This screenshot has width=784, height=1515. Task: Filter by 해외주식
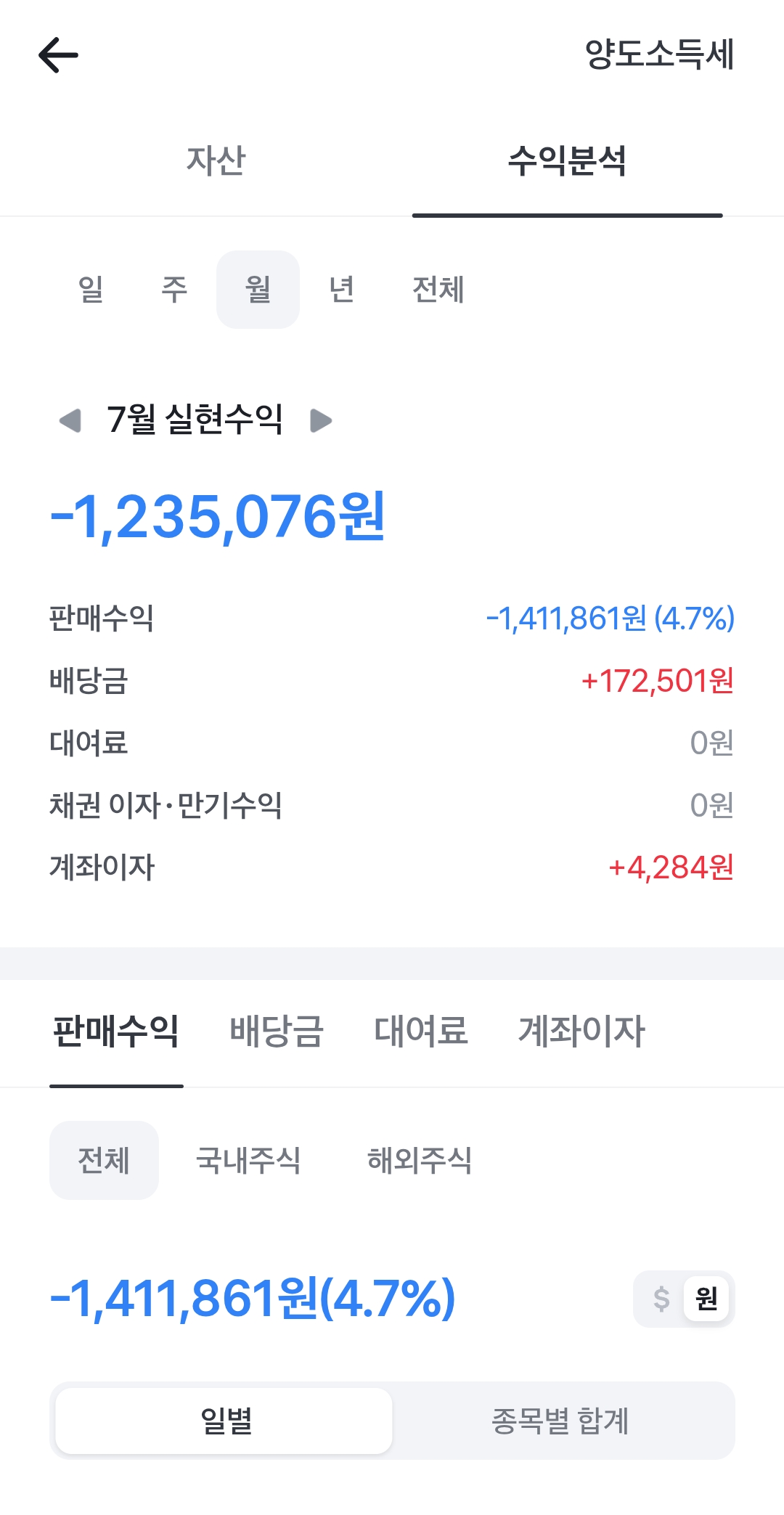tap(420, 1160)
